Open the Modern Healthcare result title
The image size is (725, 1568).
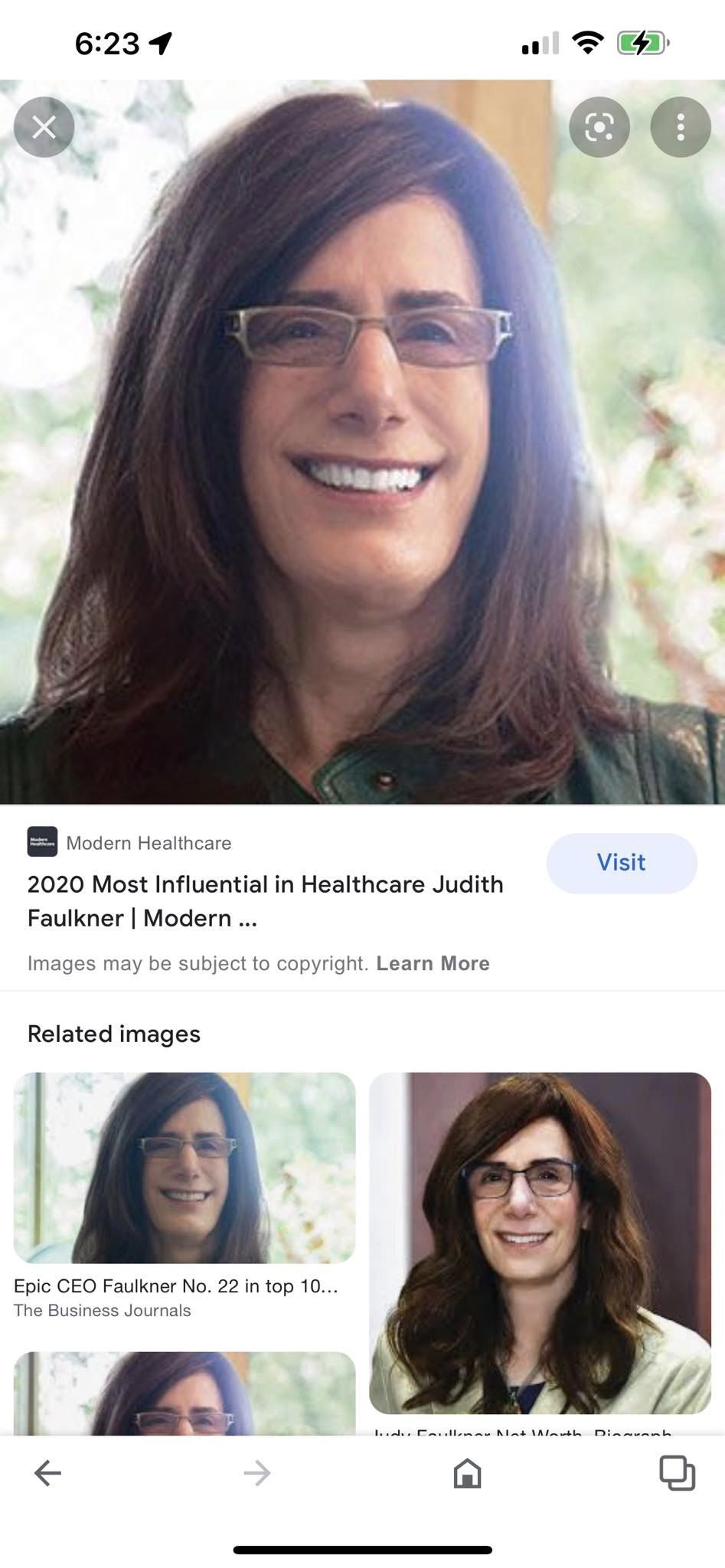(265, 900)
